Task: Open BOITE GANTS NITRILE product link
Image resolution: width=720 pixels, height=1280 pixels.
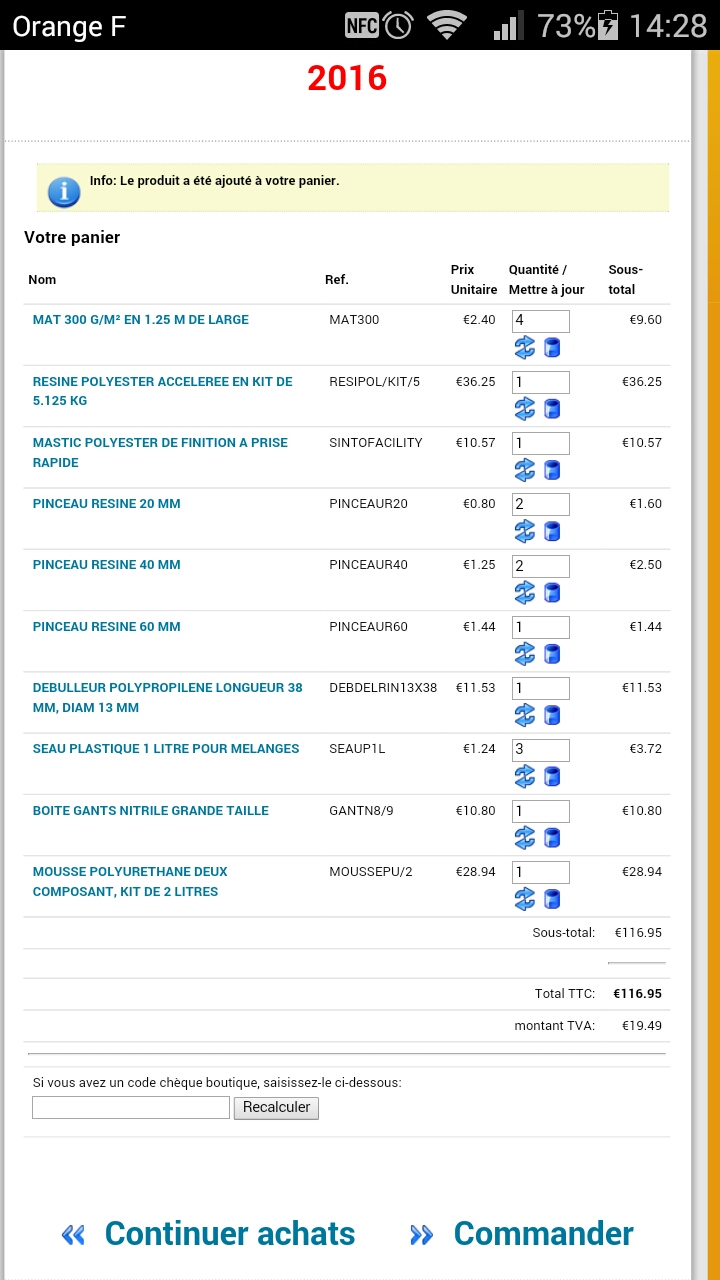Action: point(150,811)
